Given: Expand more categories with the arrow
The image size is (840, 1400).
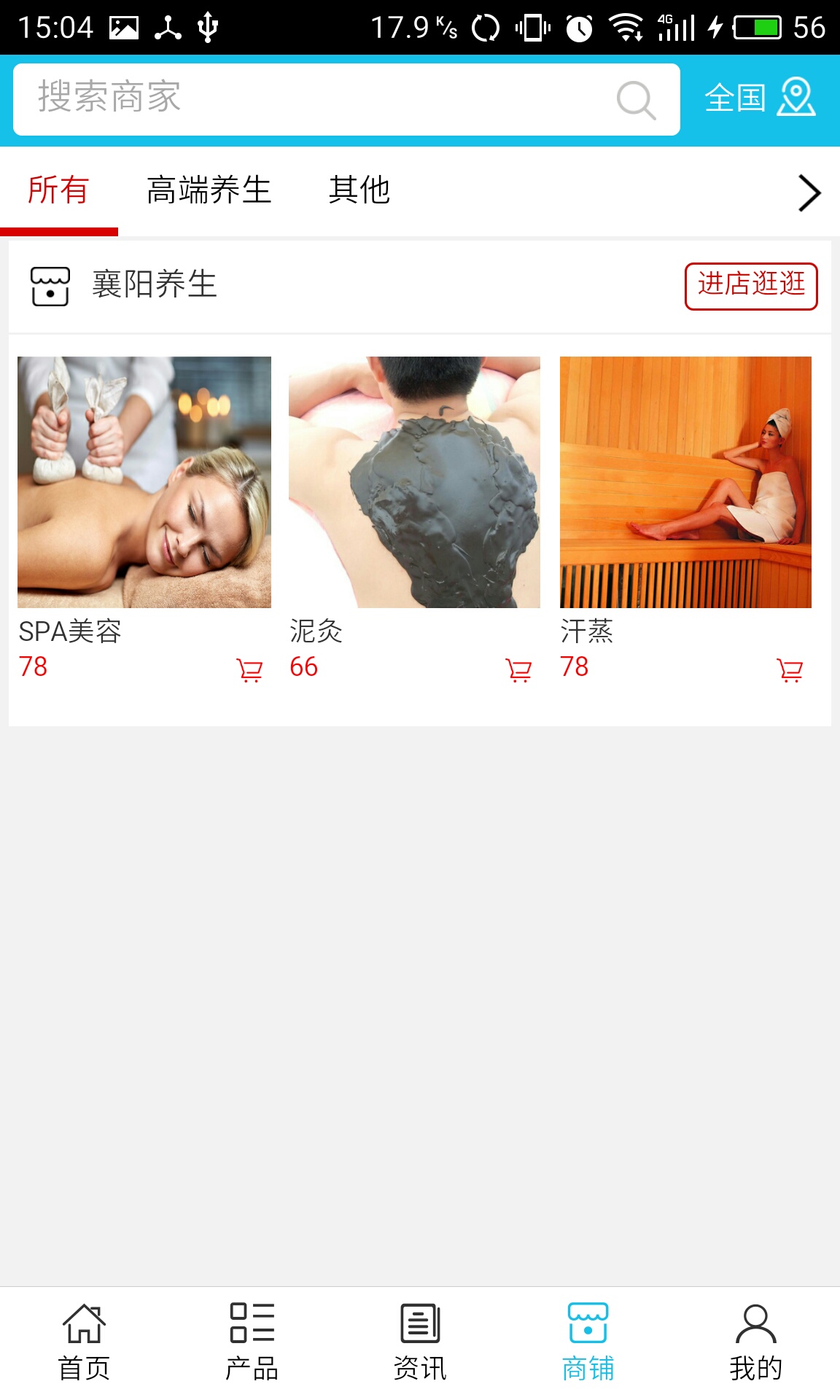Looking at the screenshot, I should click(809, 193).
